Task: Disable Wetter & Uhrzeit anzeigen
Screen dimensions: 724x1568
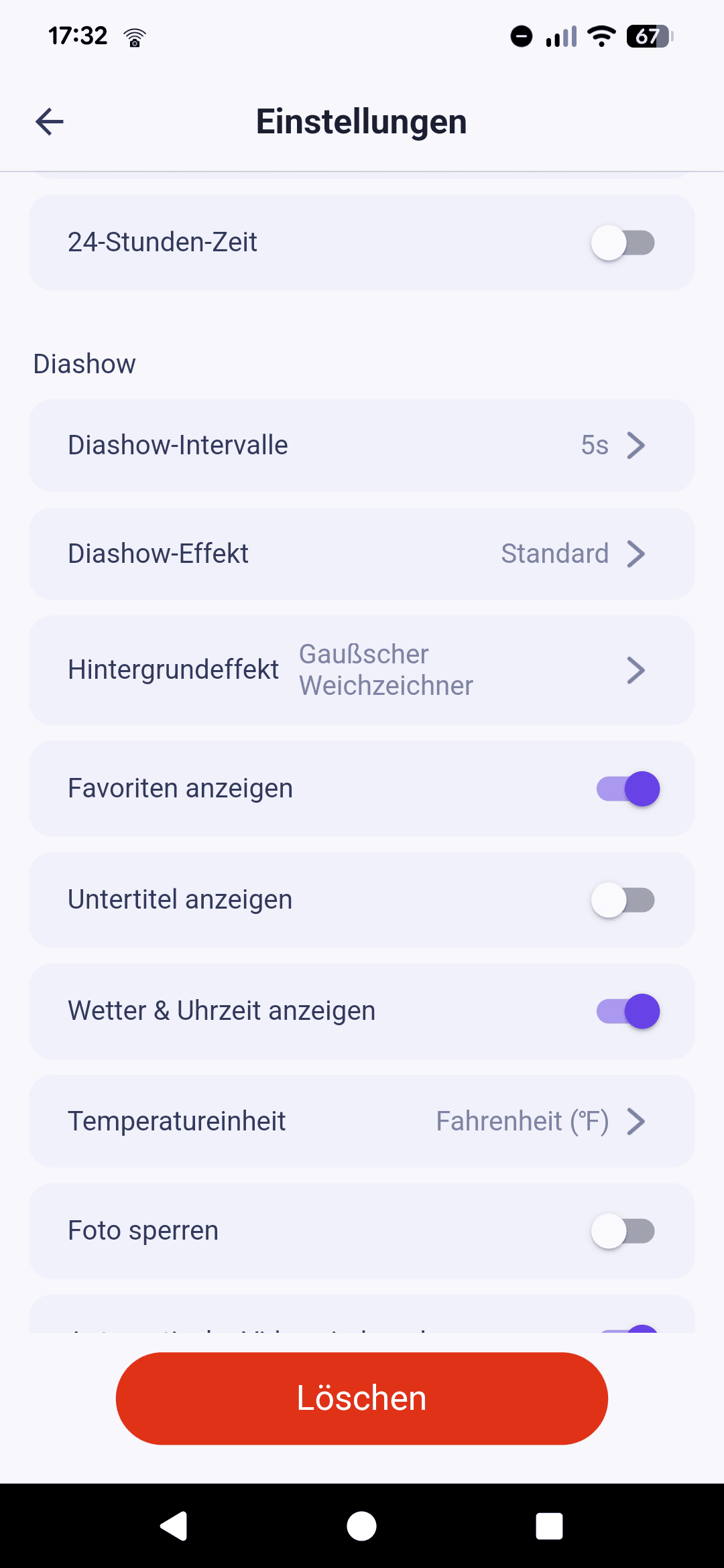Action: coord(627,1011)
